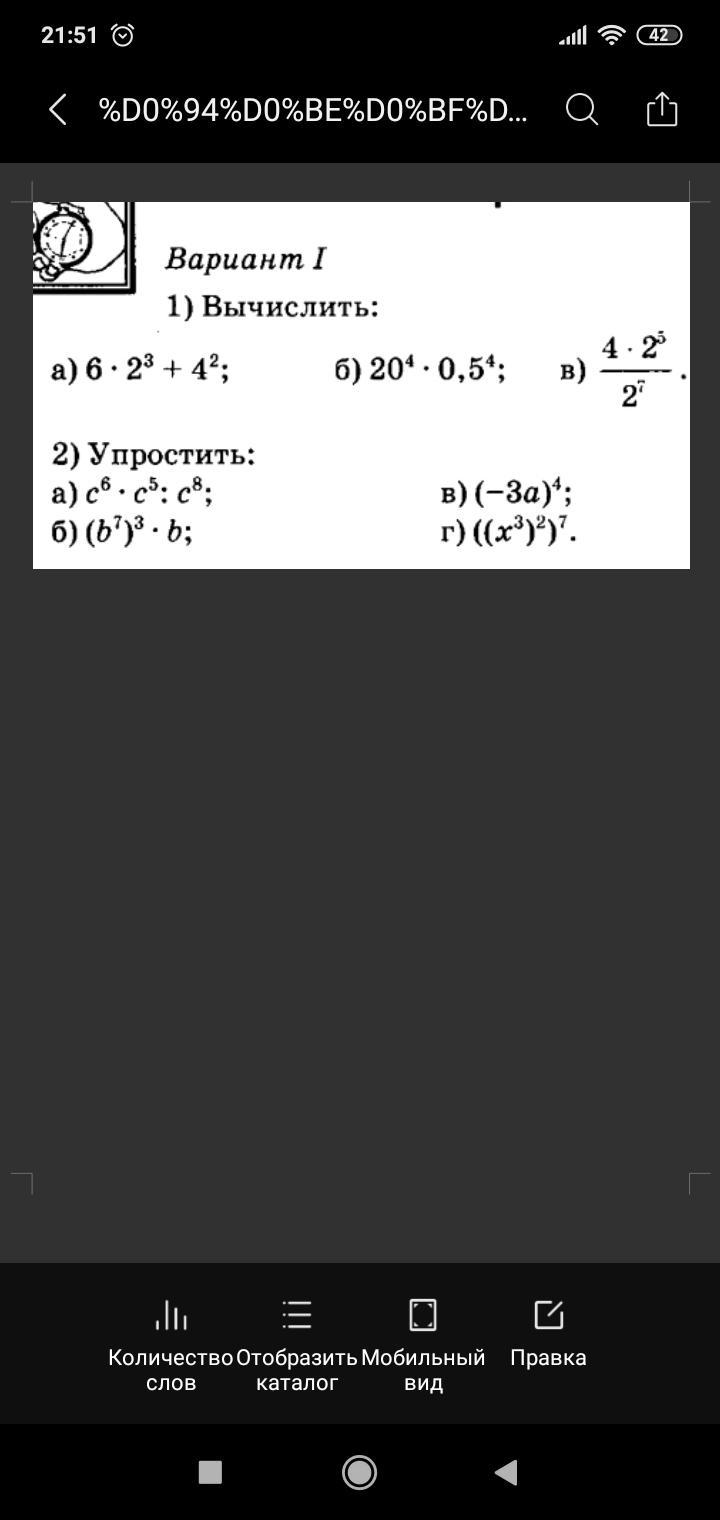Open search in the document
This screenshot has width=720, height=1520.
click(x=582, y=109)
